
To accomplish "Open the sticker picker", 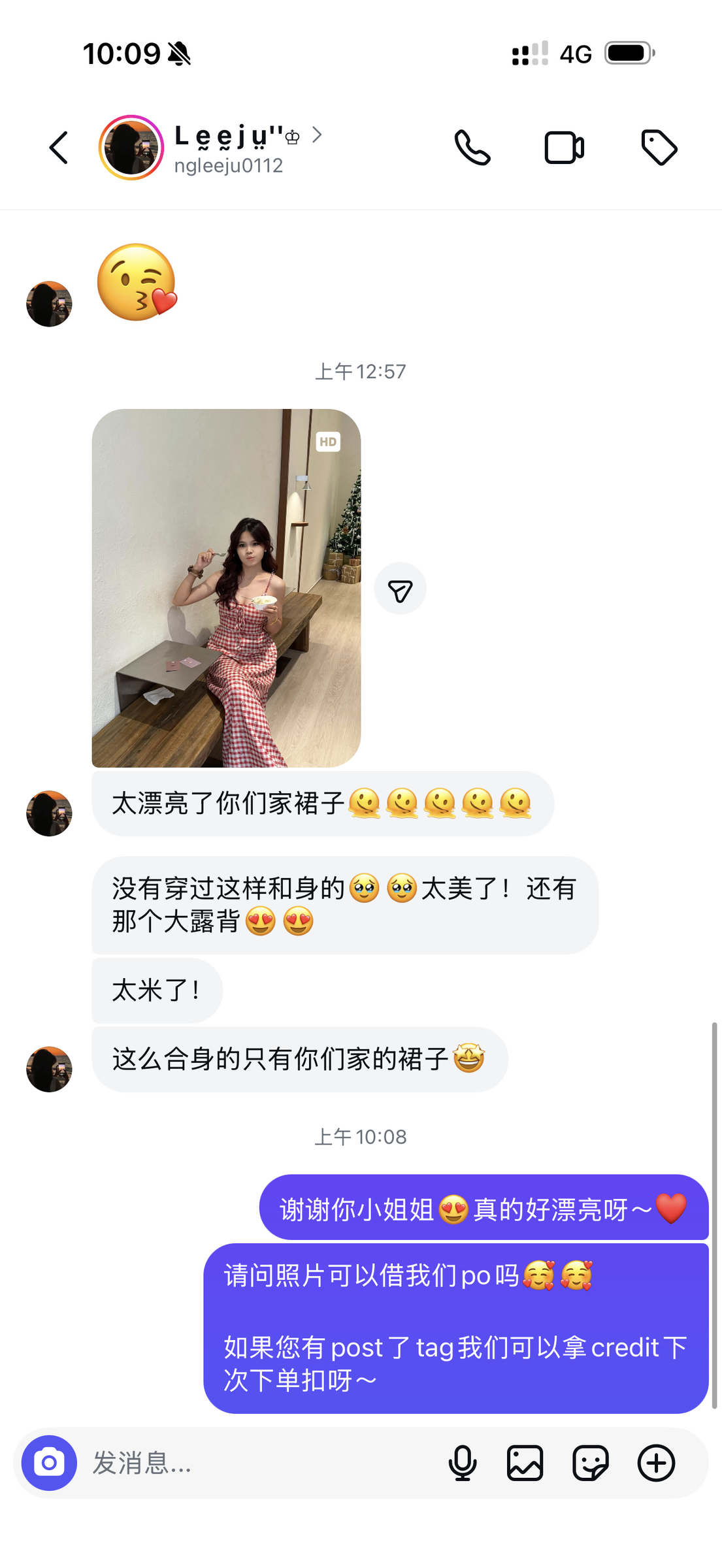I will click(591, 1463).
